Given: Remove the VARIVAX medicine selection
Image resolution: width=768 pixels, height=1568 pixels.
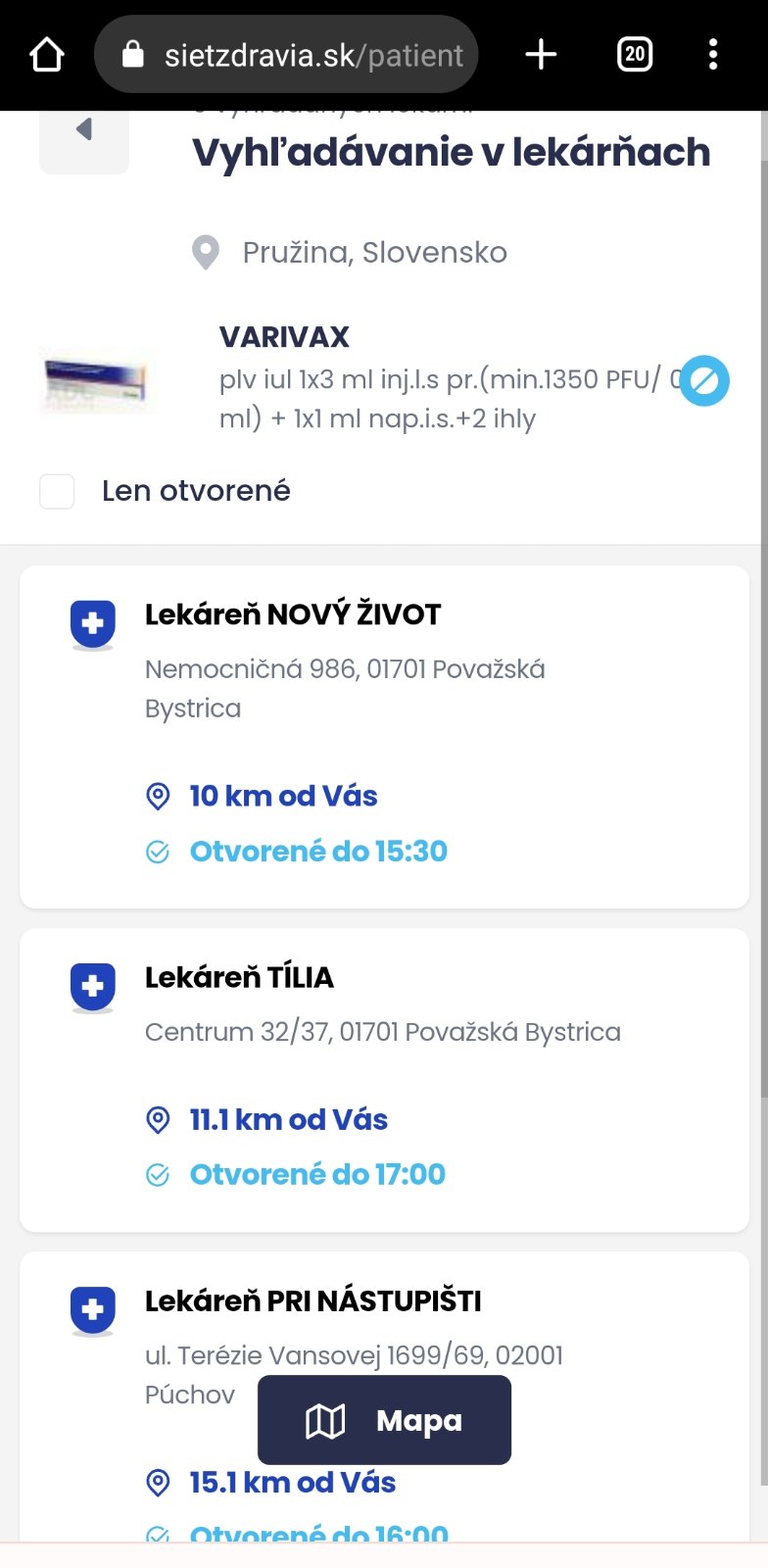Looking at the screenshot, I should pos(704,380).
